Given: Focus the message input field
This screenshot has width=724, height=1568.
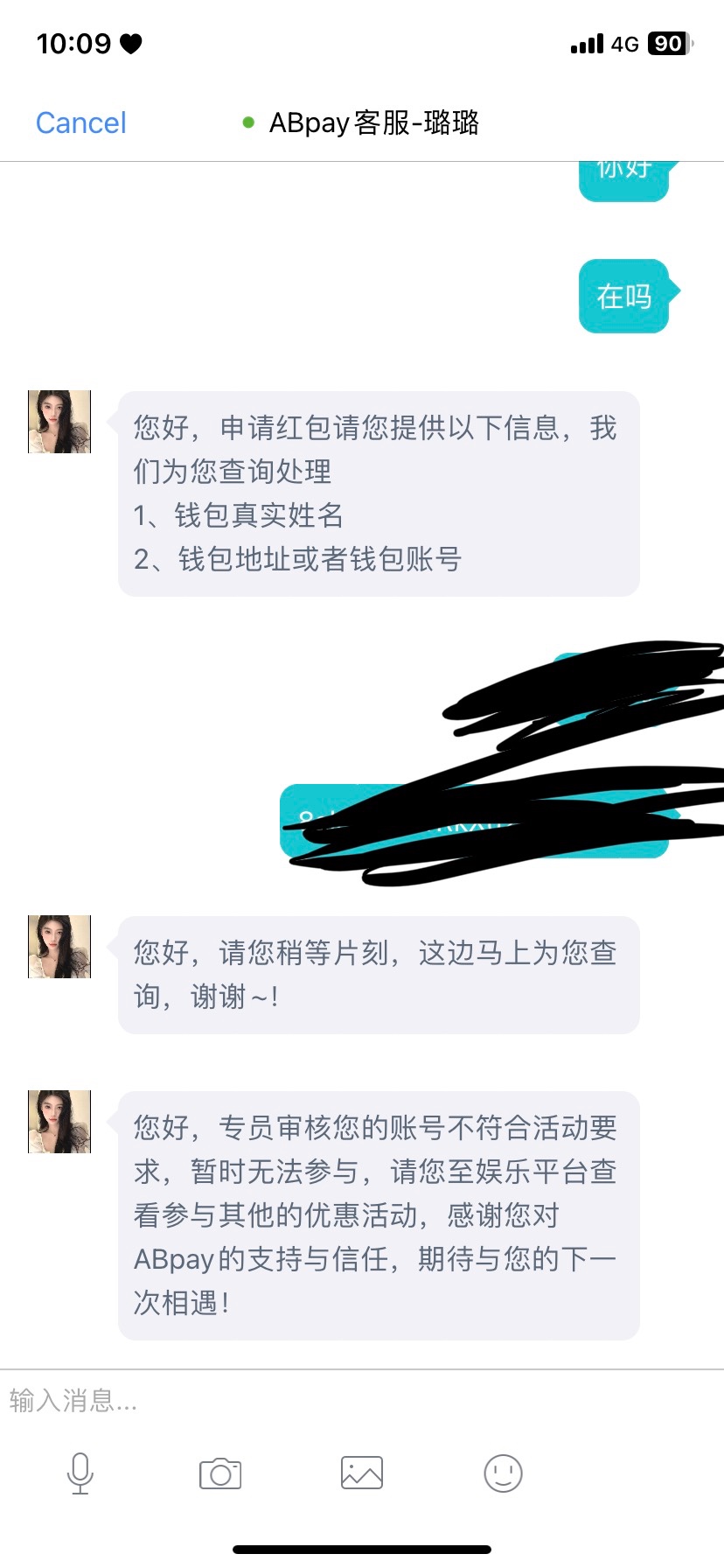Looking at the screenshot, I should coord(350,1401).
